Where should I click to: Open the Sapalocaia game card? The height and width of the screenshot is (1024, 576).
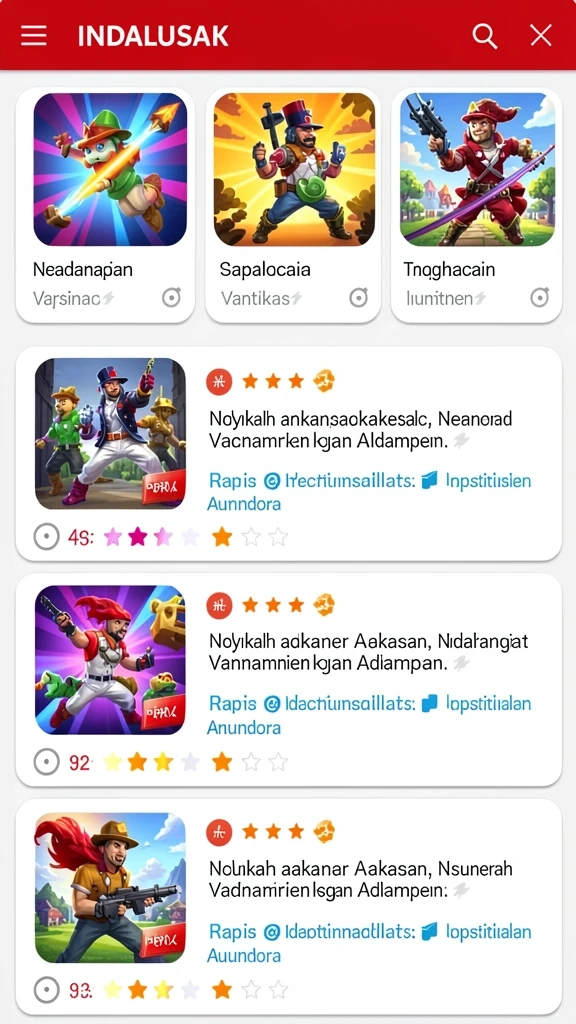coord(293,205)
